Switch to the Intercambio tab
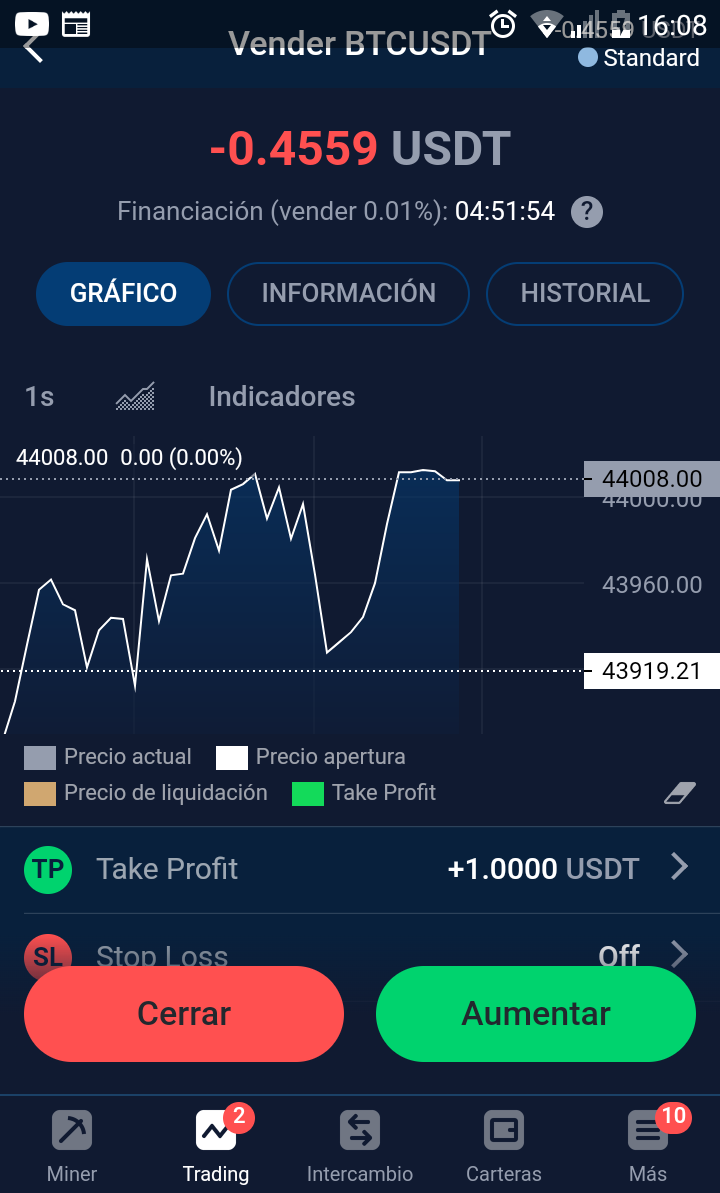Image resolution: width=720 pixels, height=1193 pixels. 360,1145
